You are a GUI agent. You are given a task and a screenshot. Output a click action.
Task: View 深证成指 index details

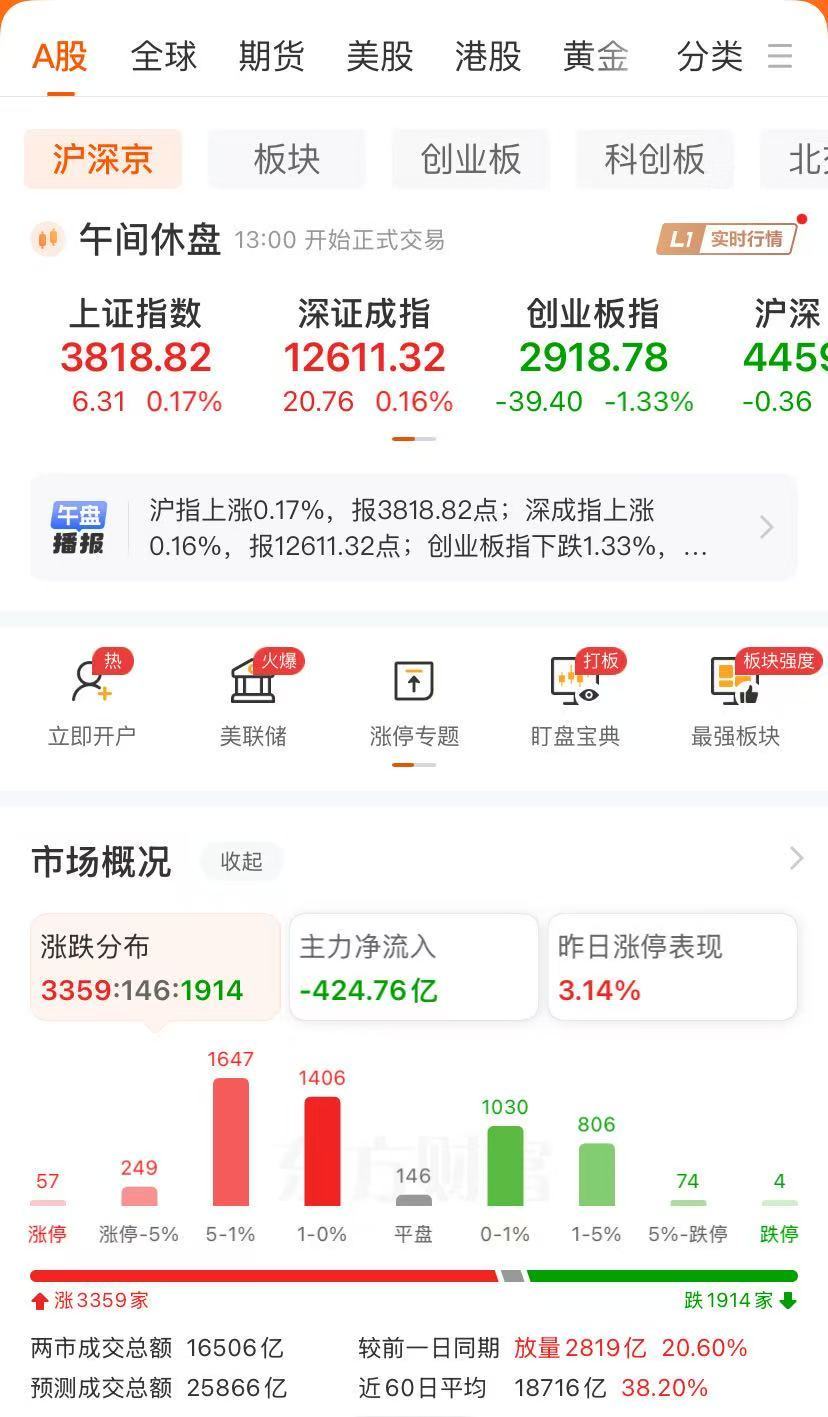click(364, 357)
